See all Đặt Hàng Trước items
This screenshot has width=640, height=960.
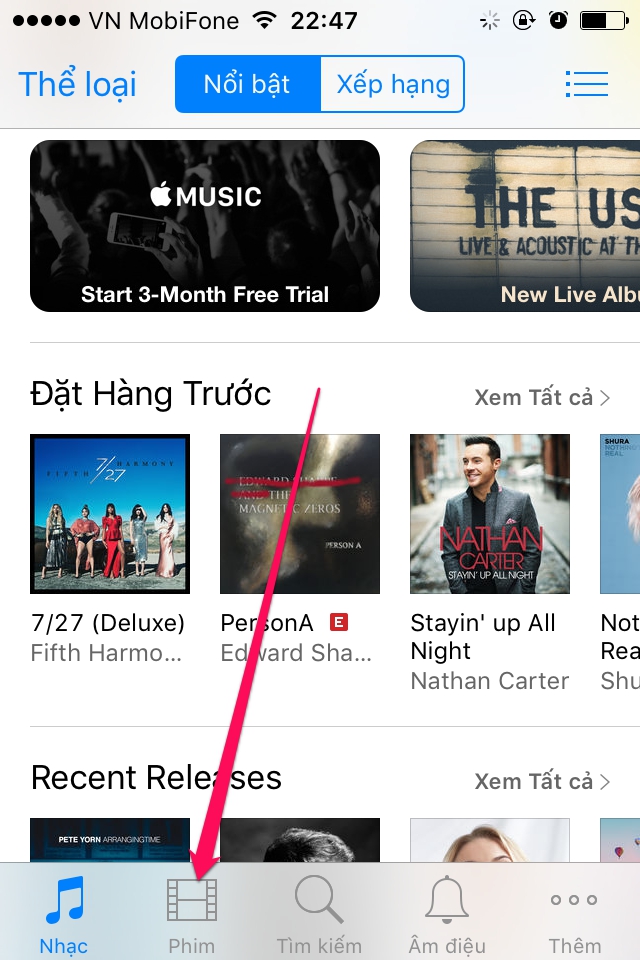tap(541, 398)
